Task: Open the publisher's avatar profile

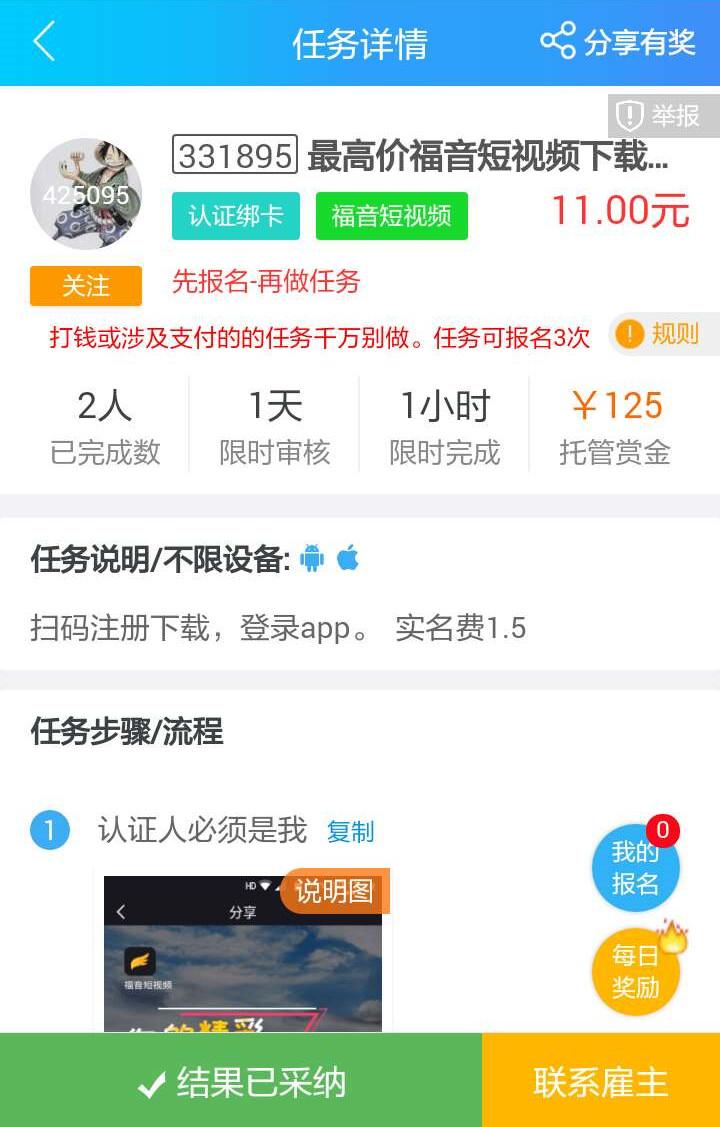Action: point(86,194)
